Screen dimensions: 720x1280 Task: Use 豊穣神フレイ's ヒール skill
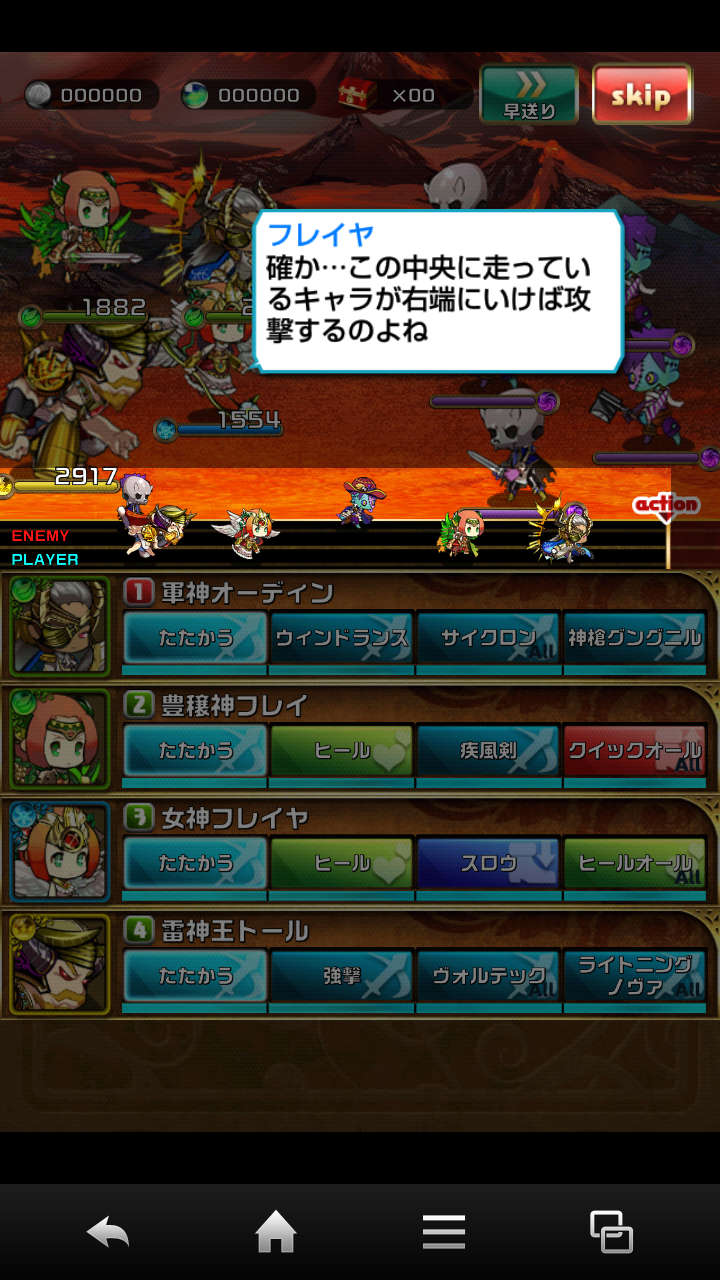pos(342,751)
